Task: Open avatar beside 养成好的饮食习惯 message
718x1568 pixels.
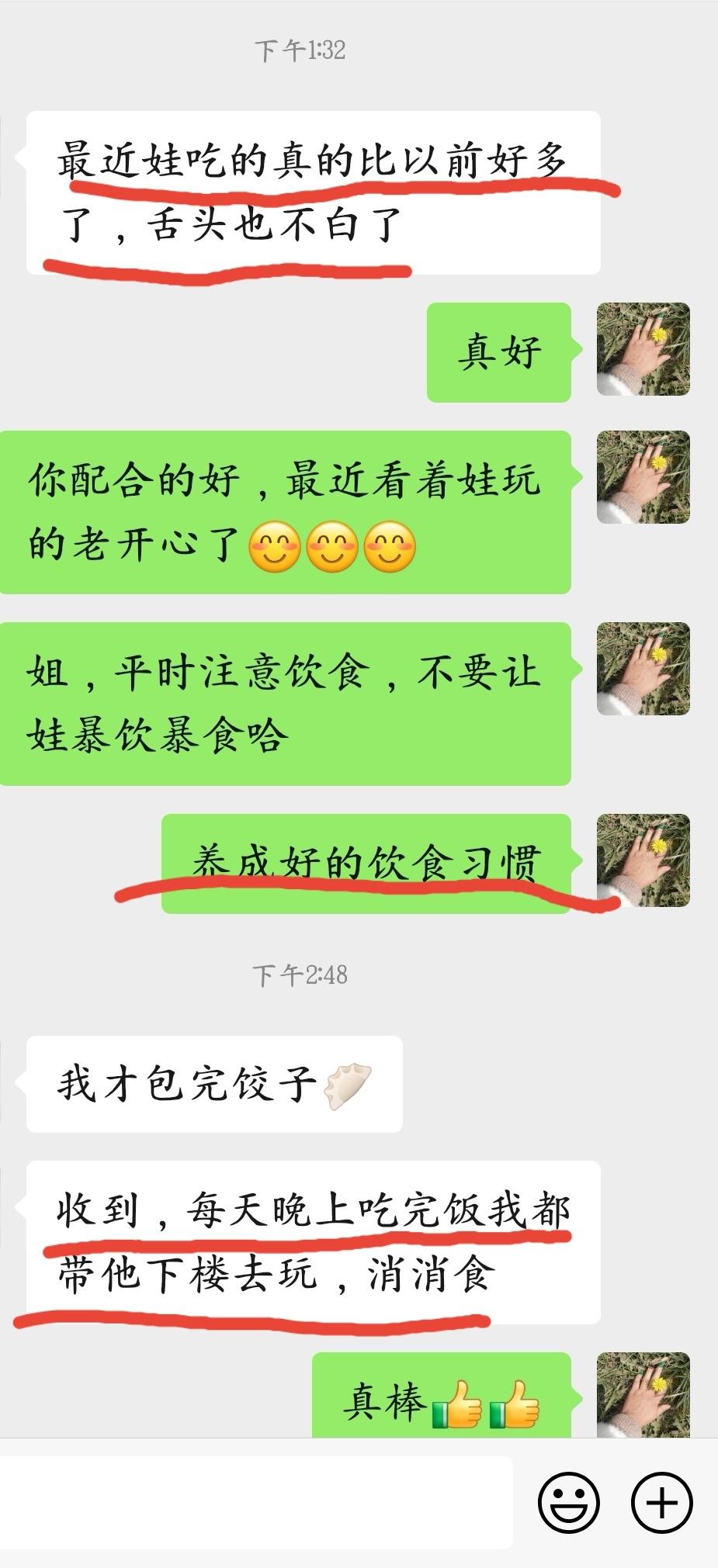Action: tap(643, 860)
